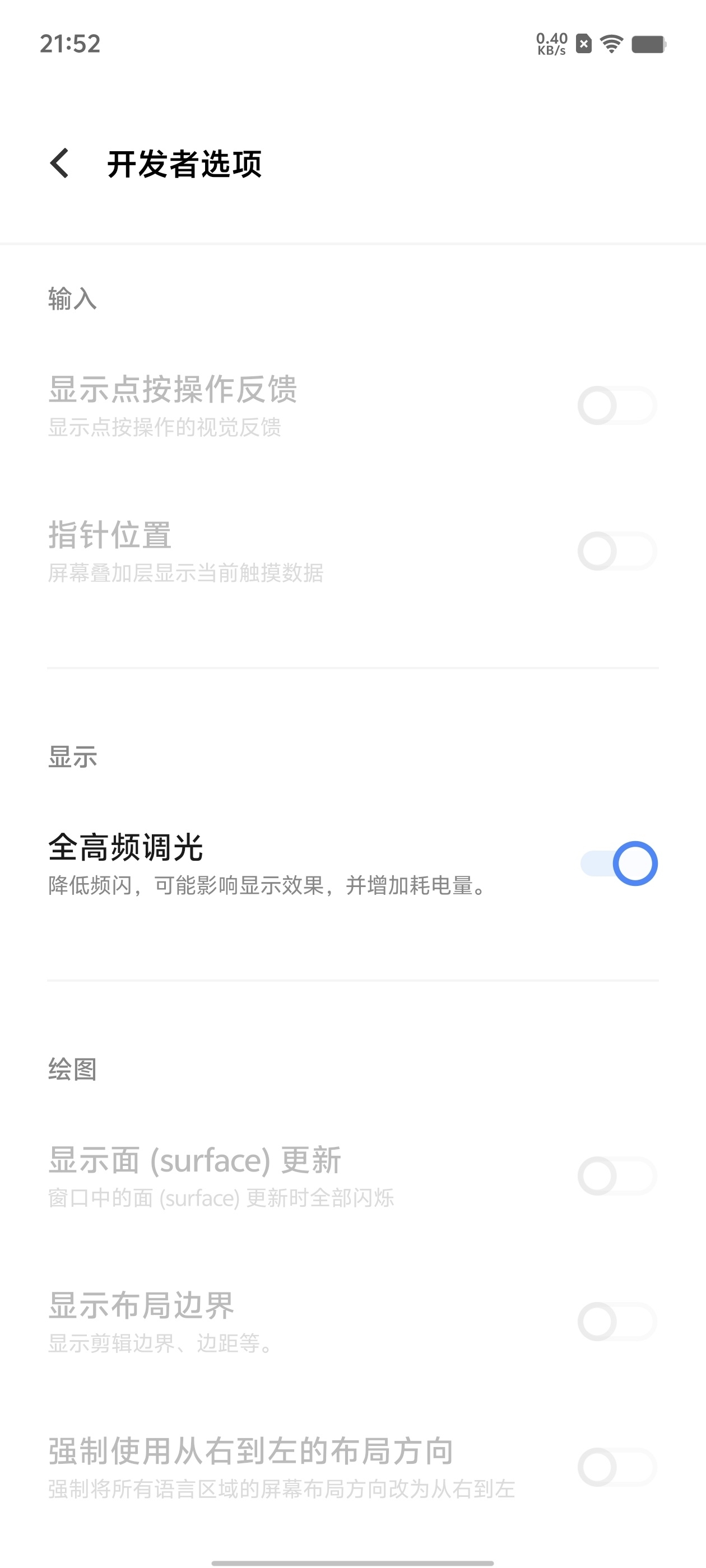
Task: Turn off 全高频调光 switch
Action: coord(617,863)
